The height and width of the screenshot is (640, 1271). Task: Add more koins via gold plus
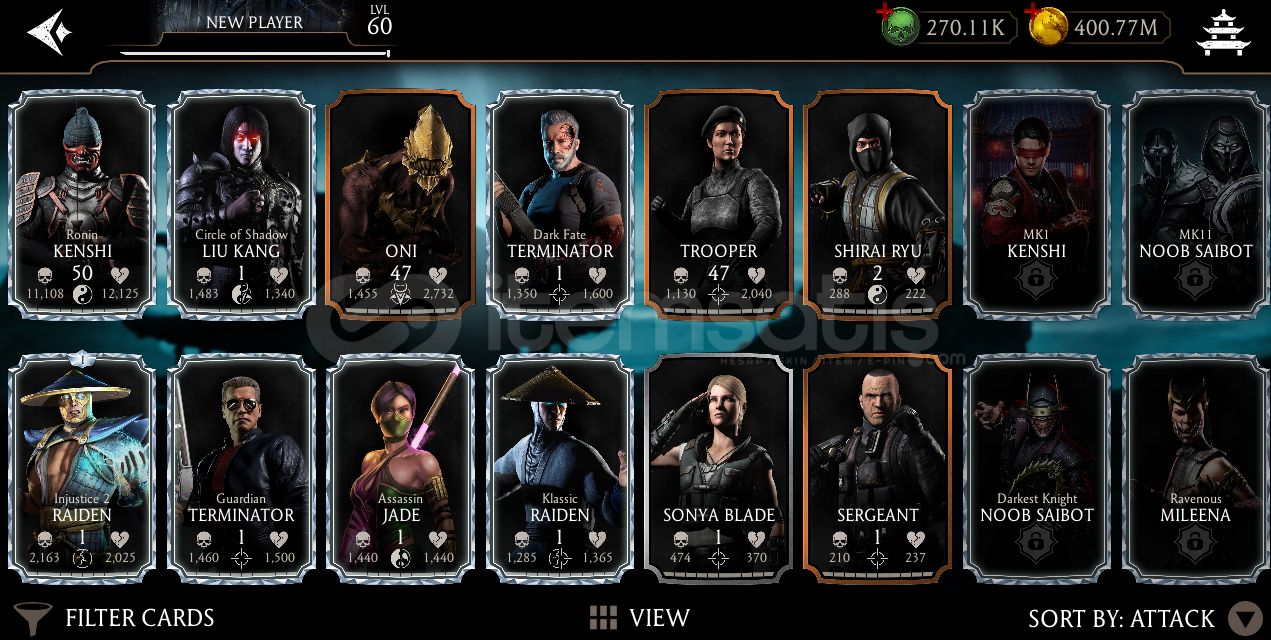(x=1035, y=13)
